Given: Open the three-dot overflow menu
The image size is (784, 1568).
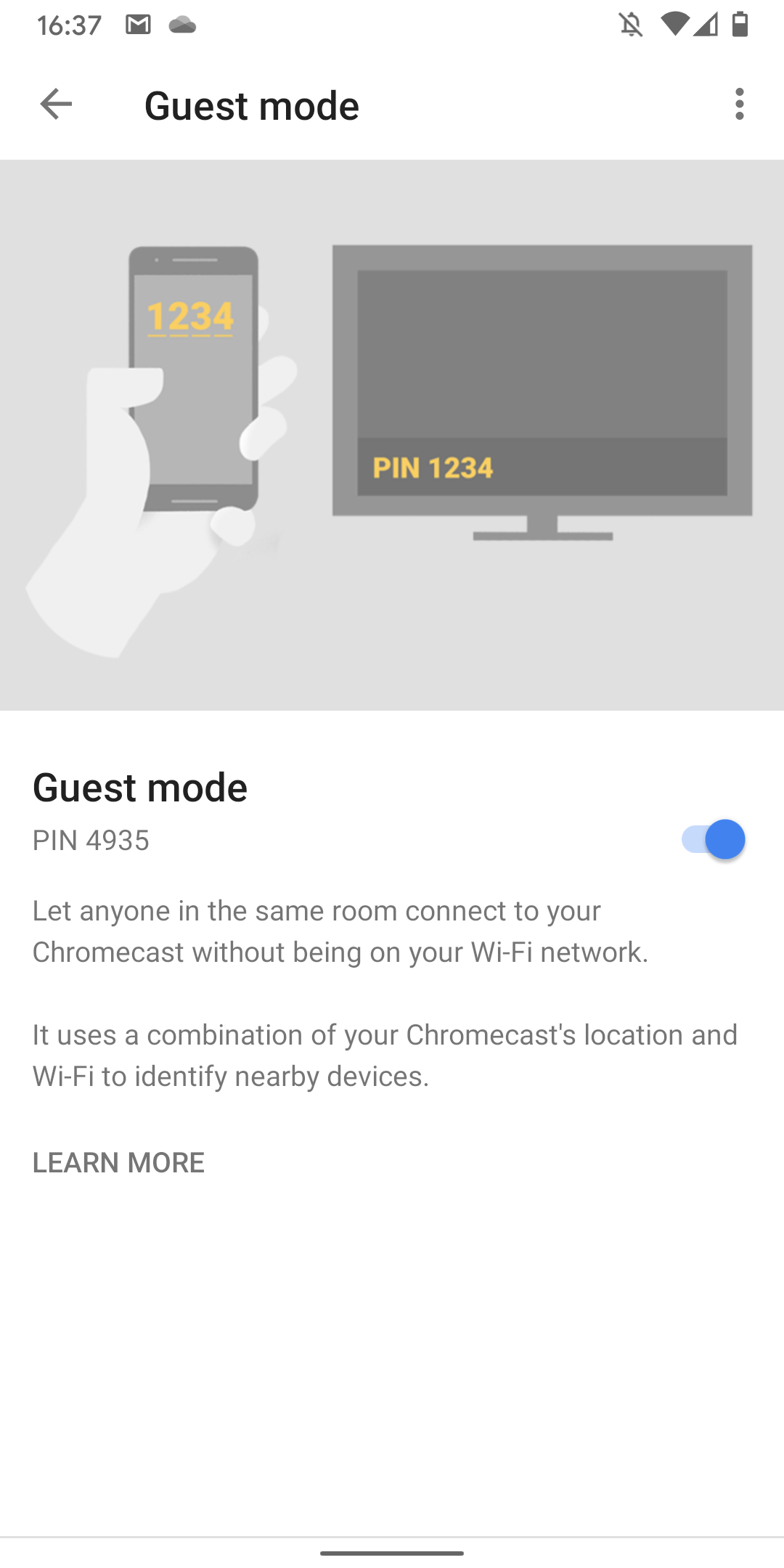Looking at the screenshot, I should point(738,105).
